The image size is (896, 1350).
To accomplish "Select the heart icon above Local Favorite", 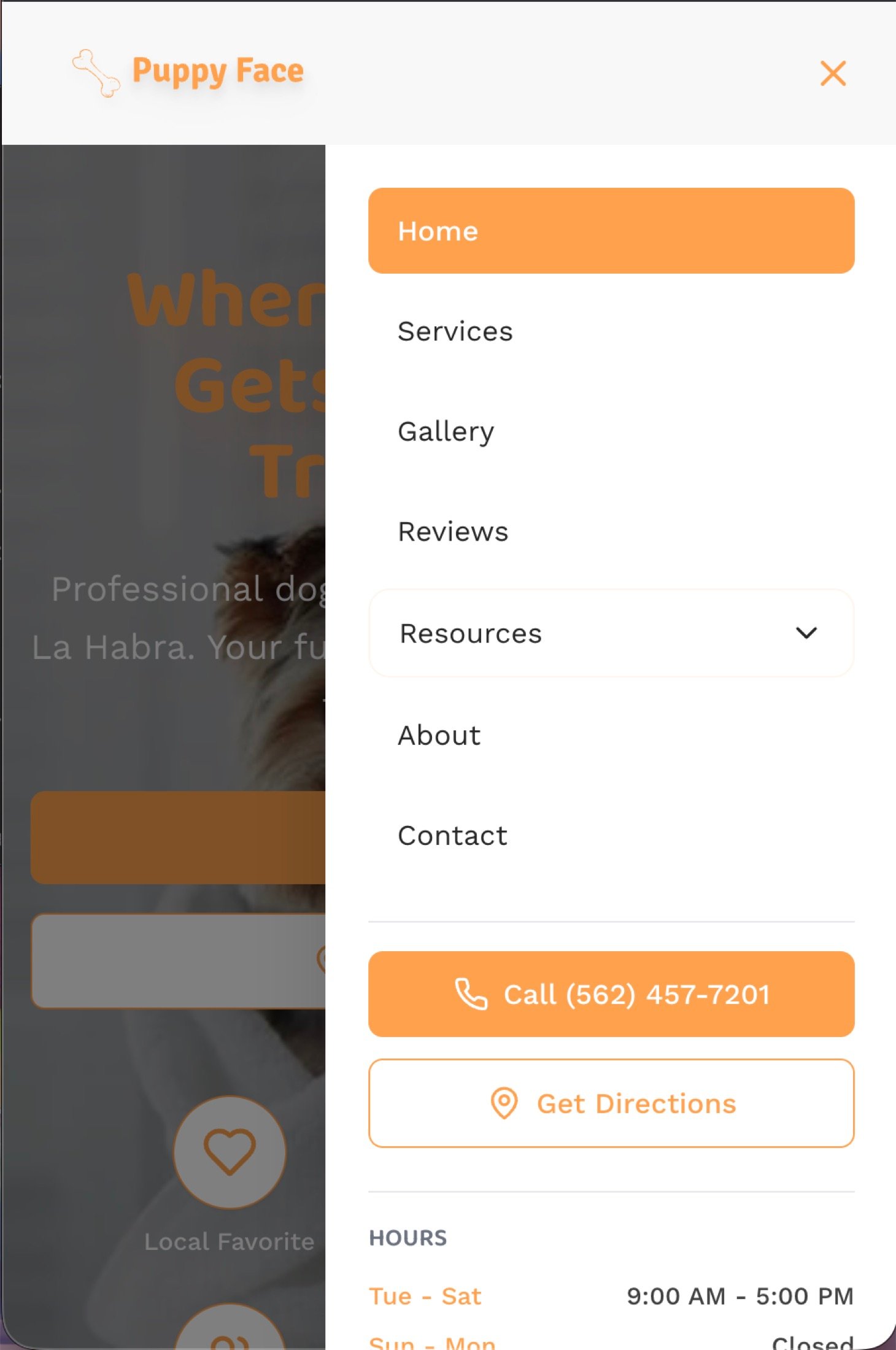I will (229, 1152).
